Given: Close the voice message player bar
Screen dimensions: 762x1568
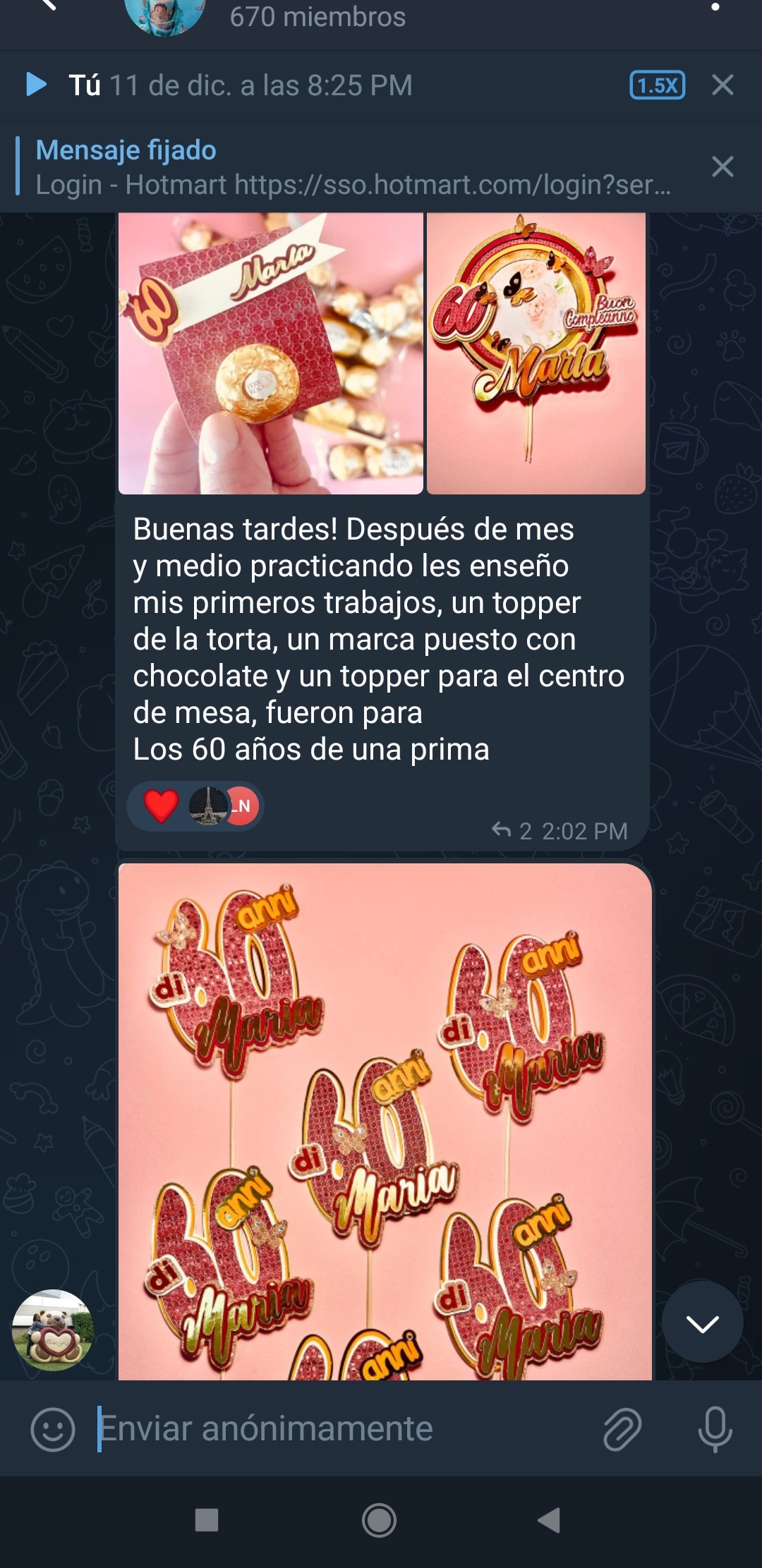Looking at the screenshot, I should coord(722,85).
